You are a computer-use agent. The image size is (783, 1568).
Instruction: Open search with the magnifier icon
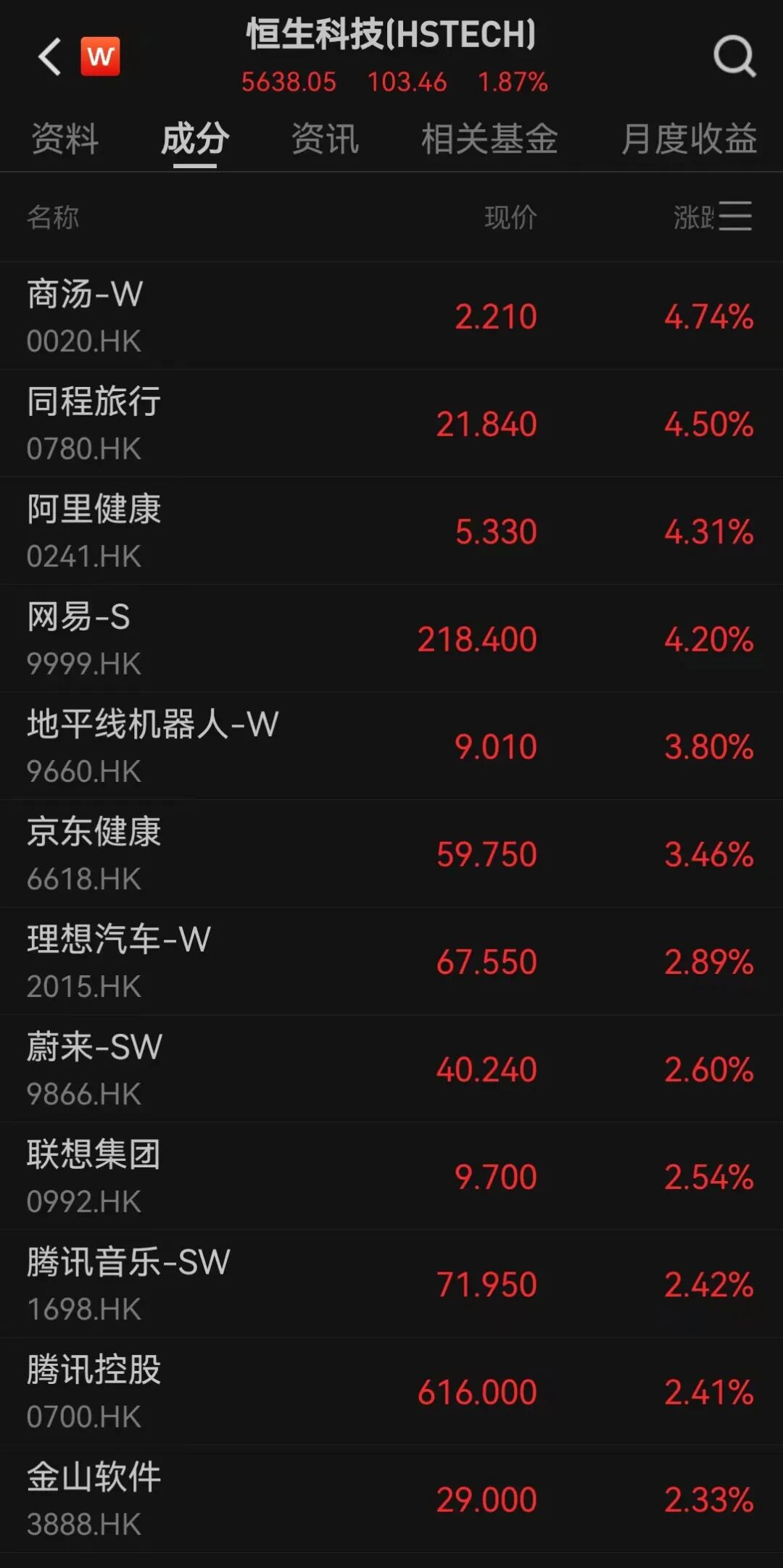tap(734, 56)
